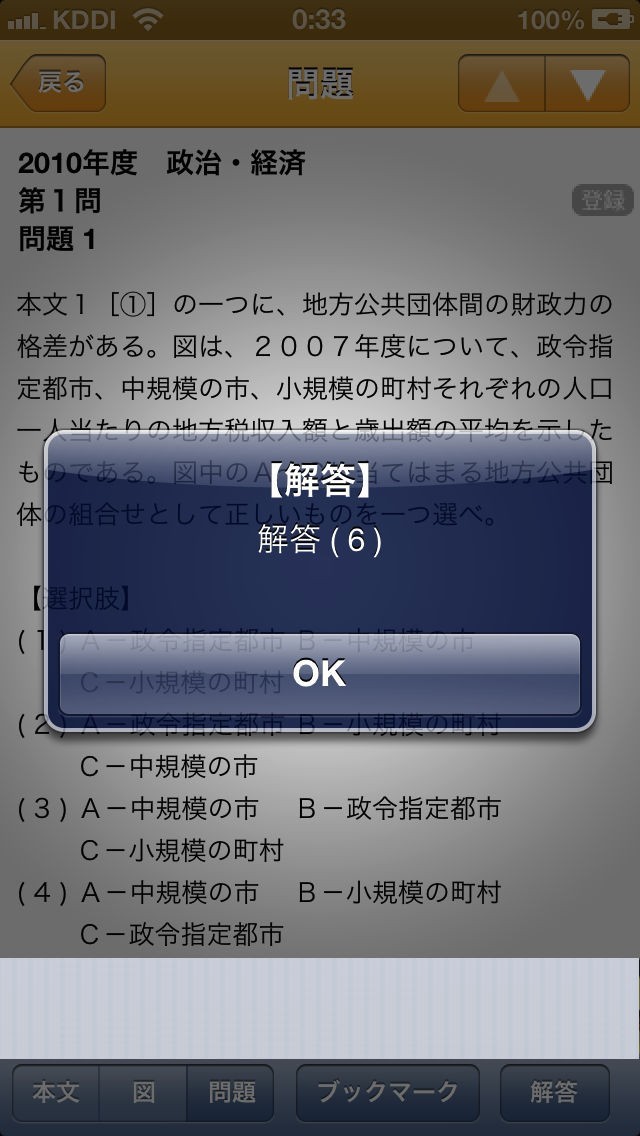Open ブックマーク in the bottom toolbar
This screenshot has width=640, height=1136.
point(388,1092)
